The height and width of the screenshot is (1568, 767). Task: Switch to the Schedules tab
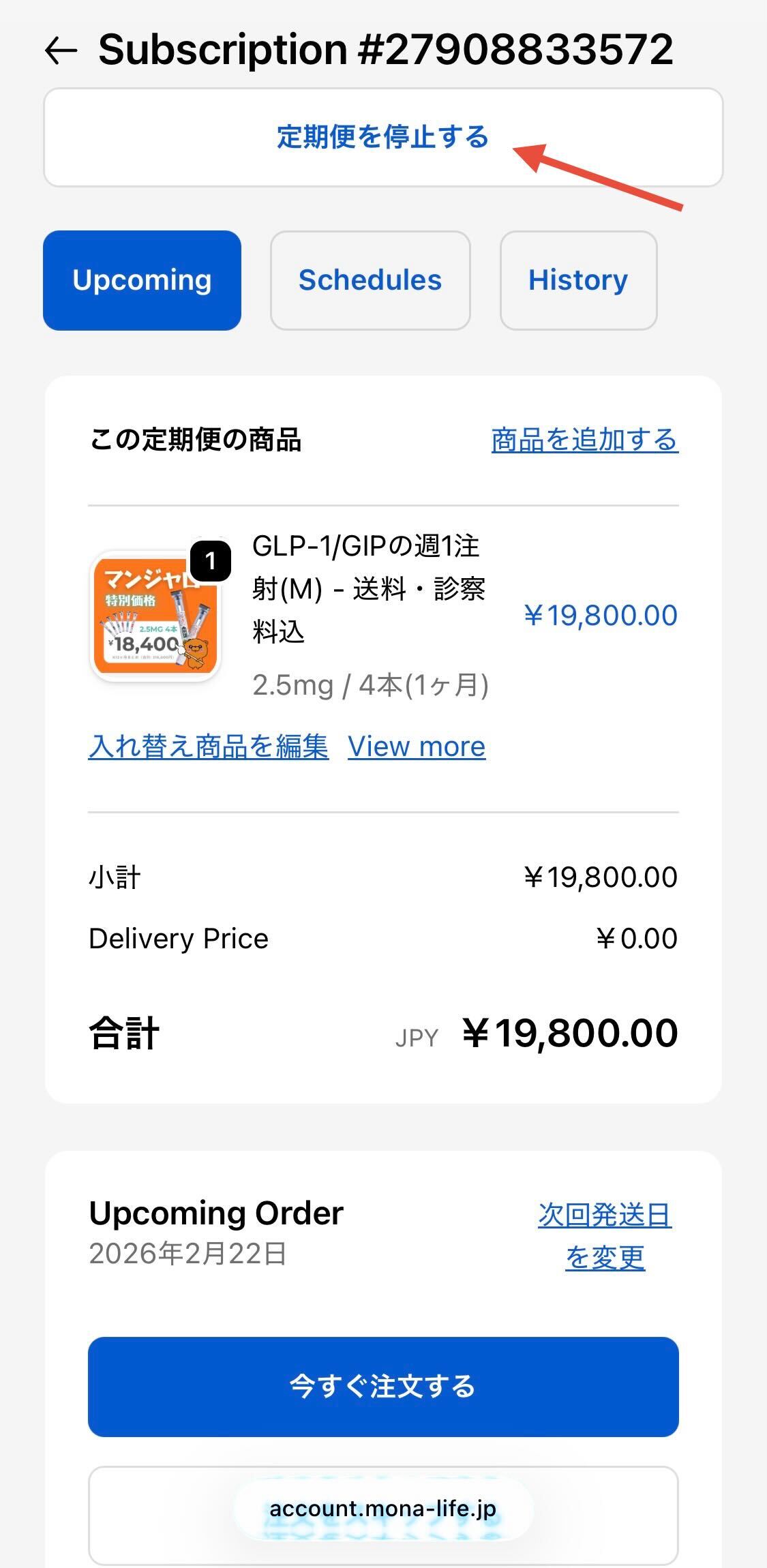point(370,280)
